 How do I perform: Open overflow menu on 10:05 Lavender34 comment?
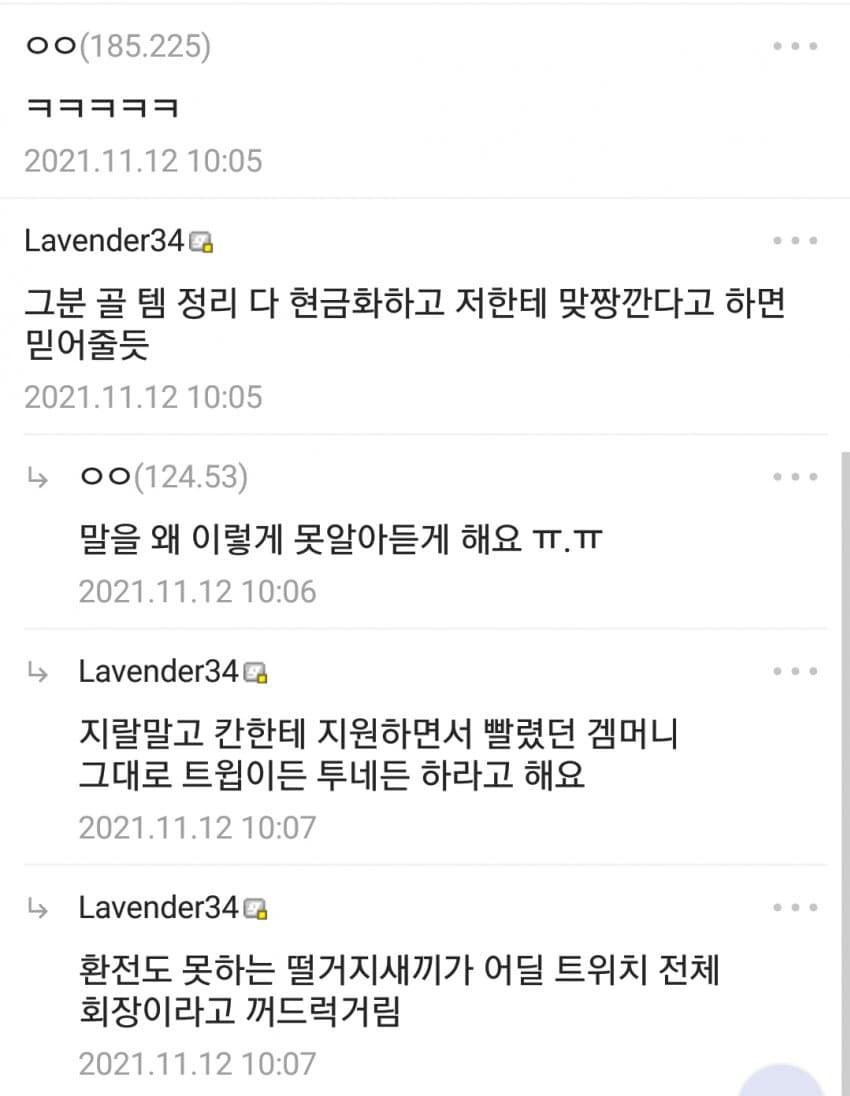(795, 241)
